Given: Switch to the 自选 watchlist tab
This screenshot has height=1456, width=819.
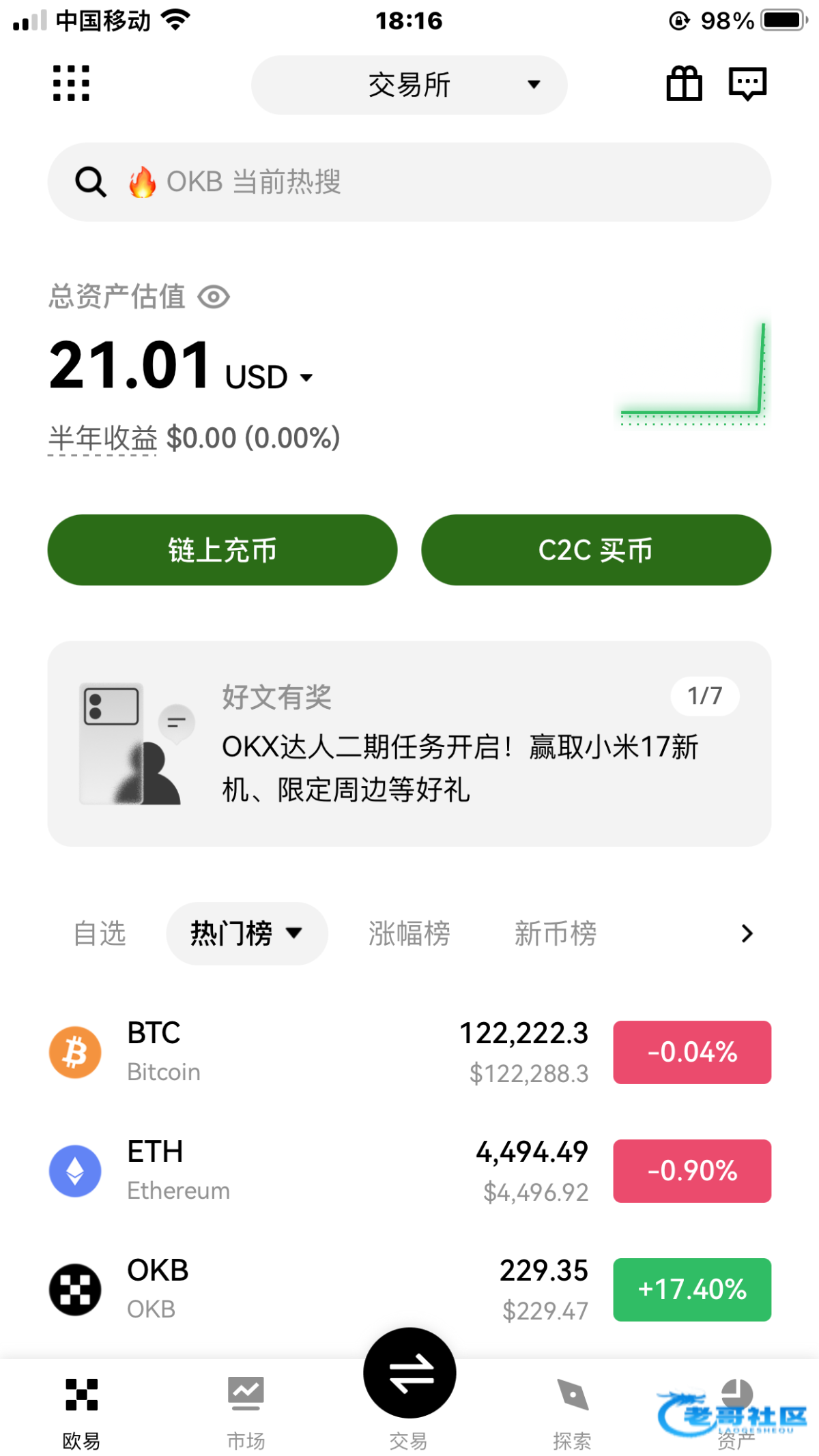Looking at the screenshot, I should [x=100, y=933].
